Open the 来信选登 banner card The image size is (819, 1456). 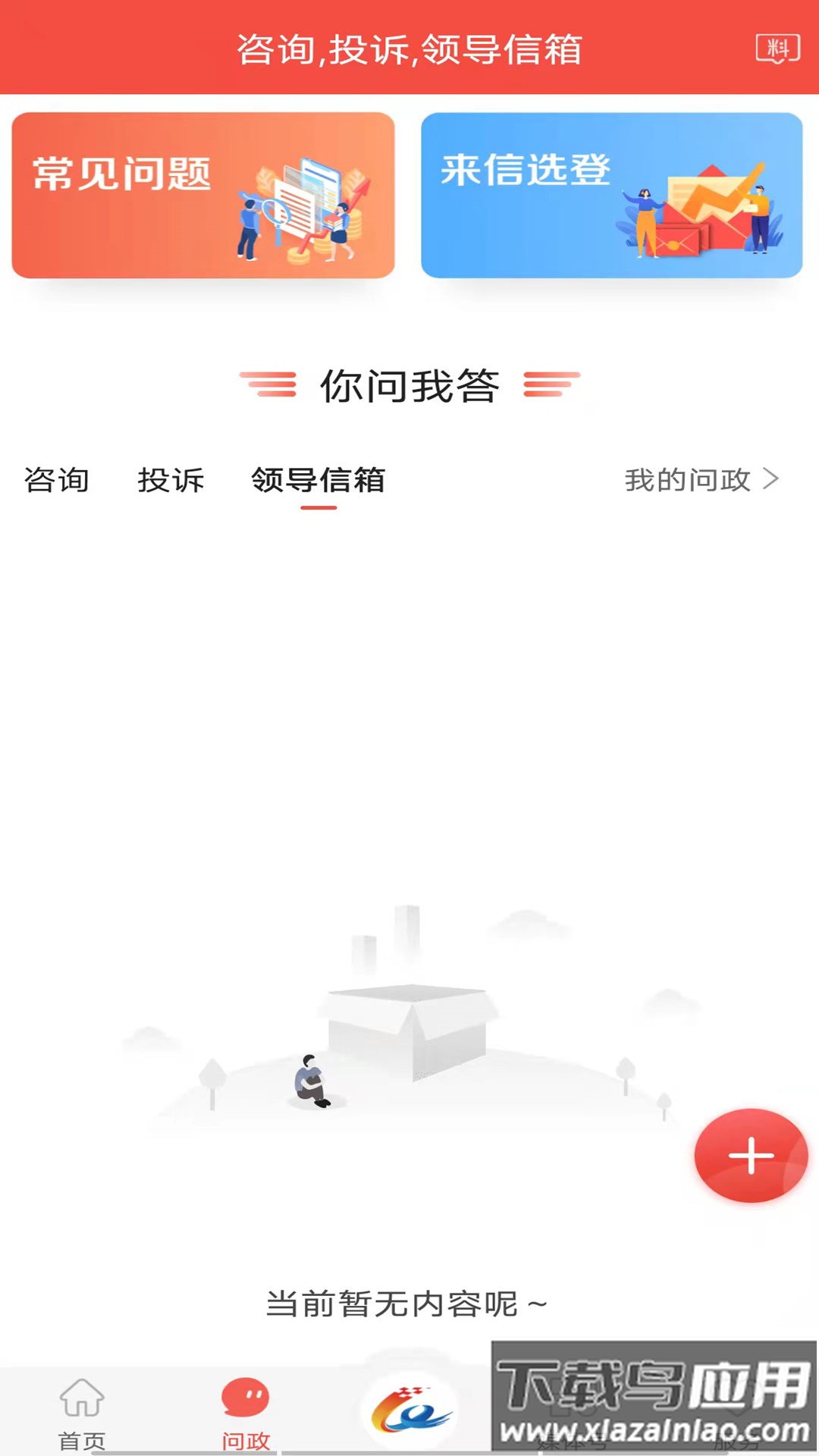613,193
